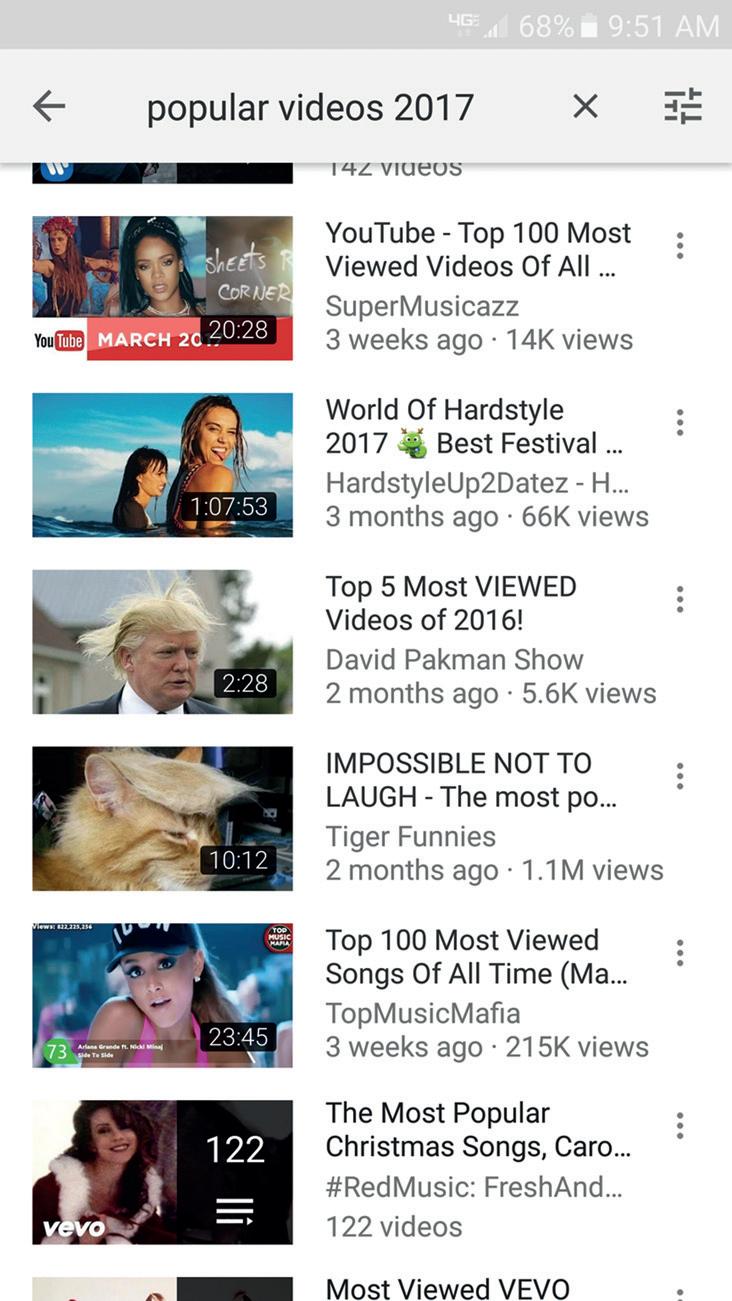This screenshot has height=1301, width=732.
Task: Tap the Christmas playlist thumbnail with 122 videos
Action: pos(163,1172)
